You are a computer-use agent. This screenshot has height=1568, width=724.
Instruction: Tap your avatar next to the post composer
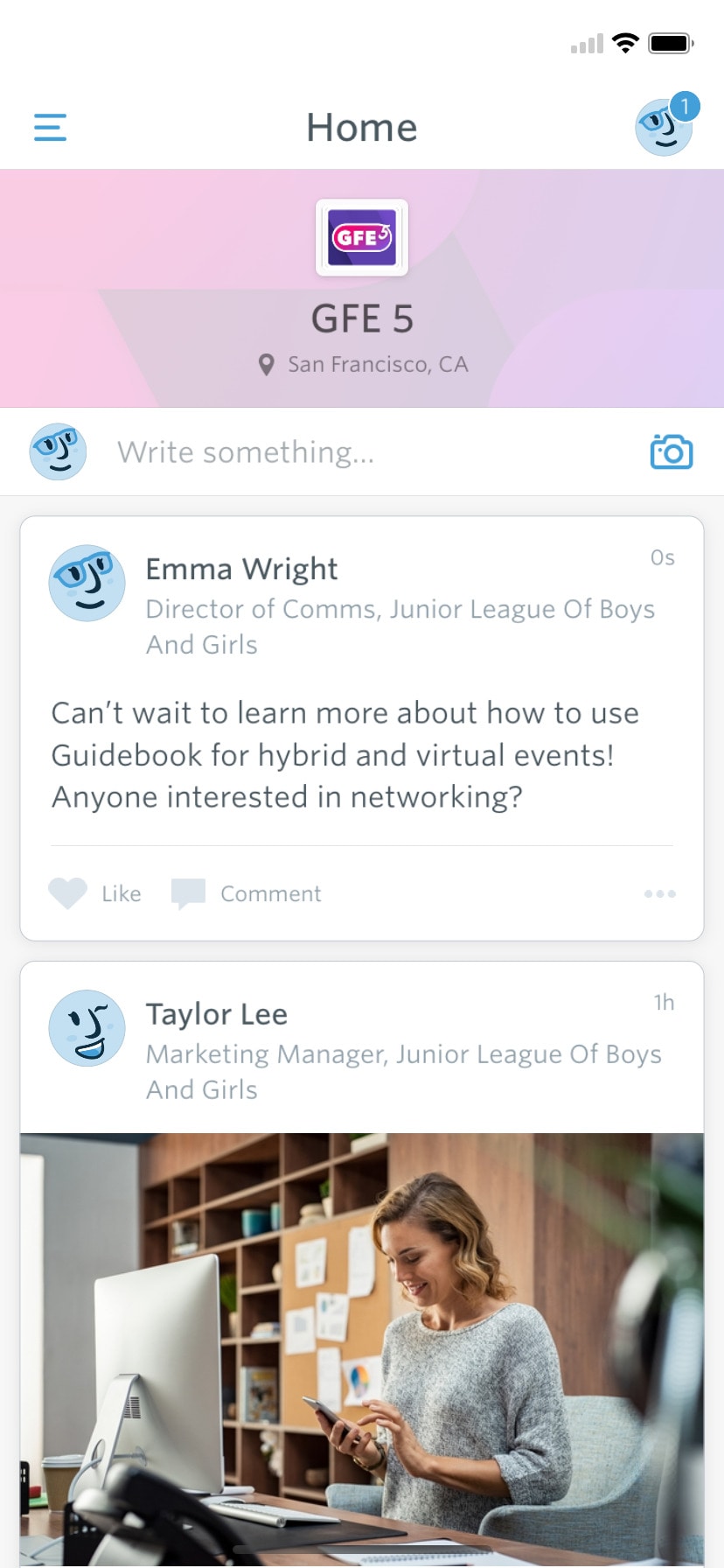tap(58, 451)
